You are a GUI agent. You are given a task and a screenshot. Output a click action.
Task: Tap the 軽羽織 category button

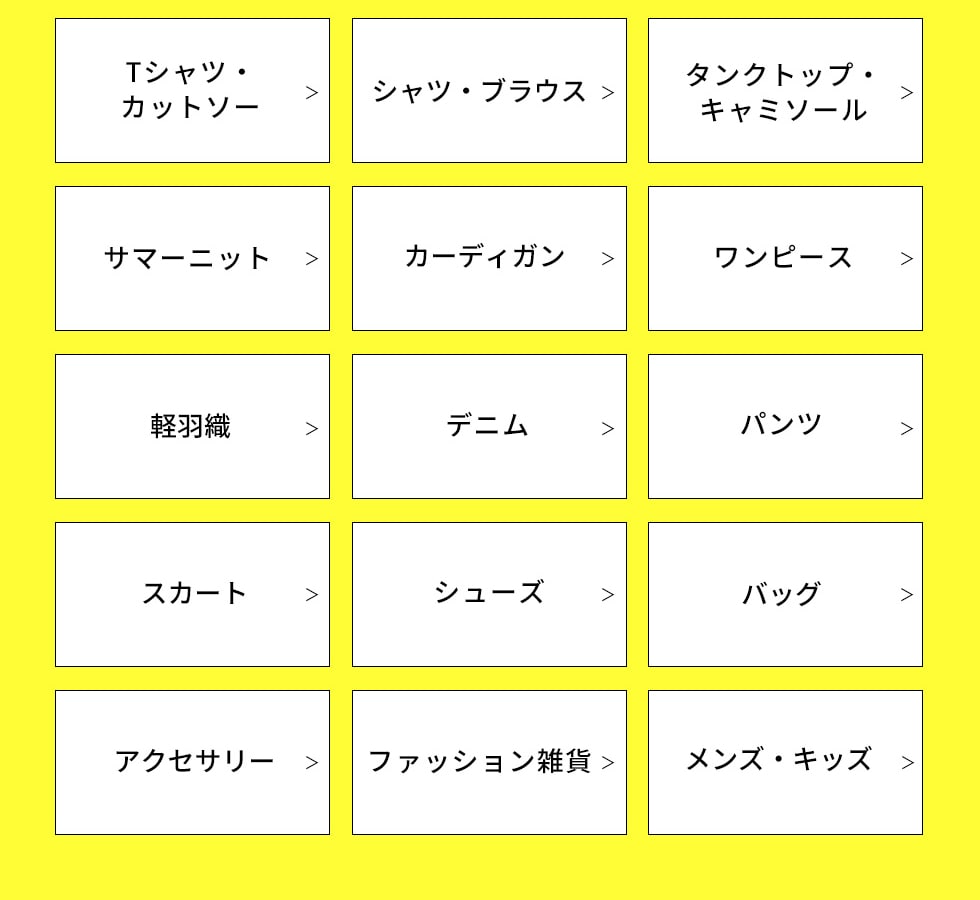[x=192, y=426]
